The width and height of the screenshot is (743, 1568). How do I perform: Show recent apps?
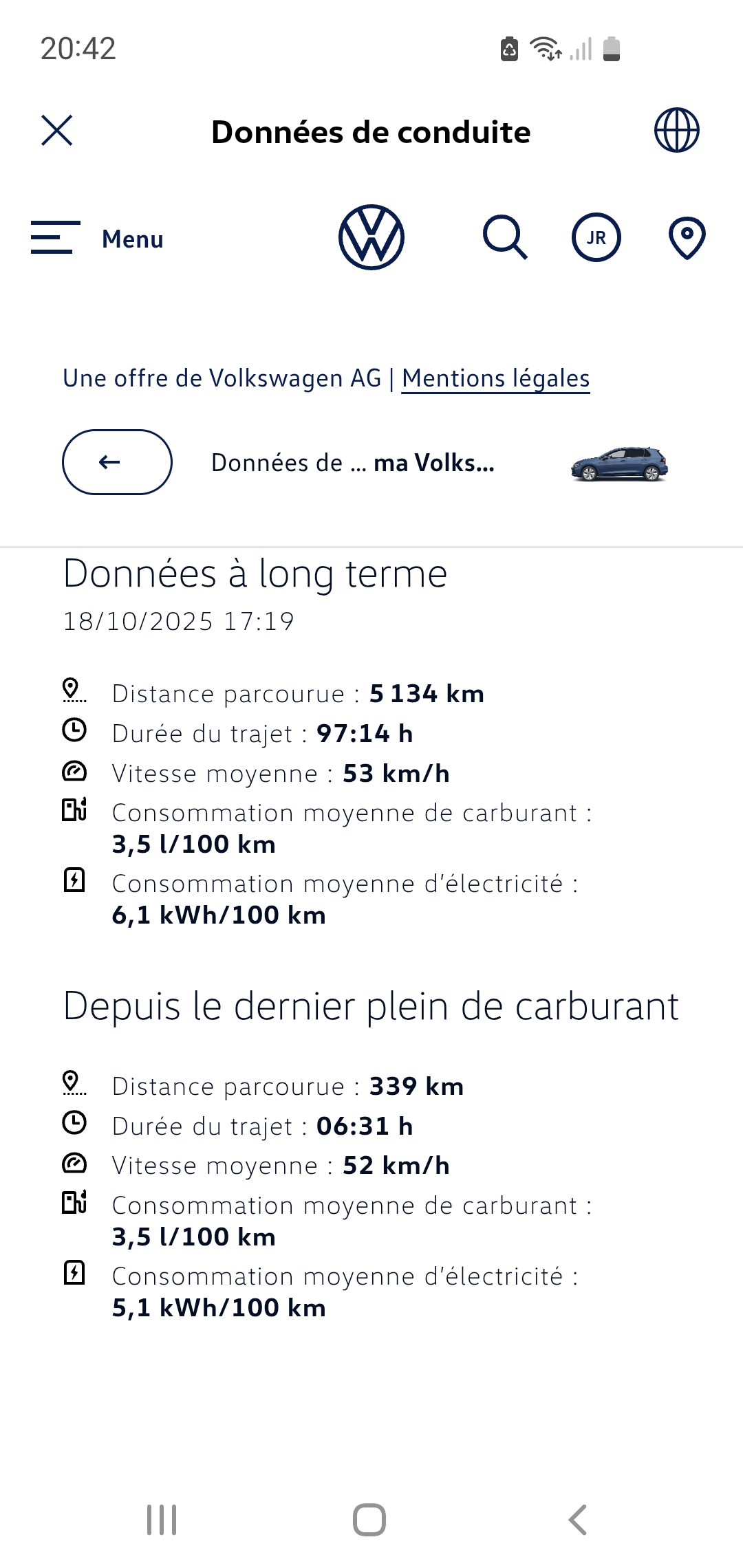click(162, 1520)
